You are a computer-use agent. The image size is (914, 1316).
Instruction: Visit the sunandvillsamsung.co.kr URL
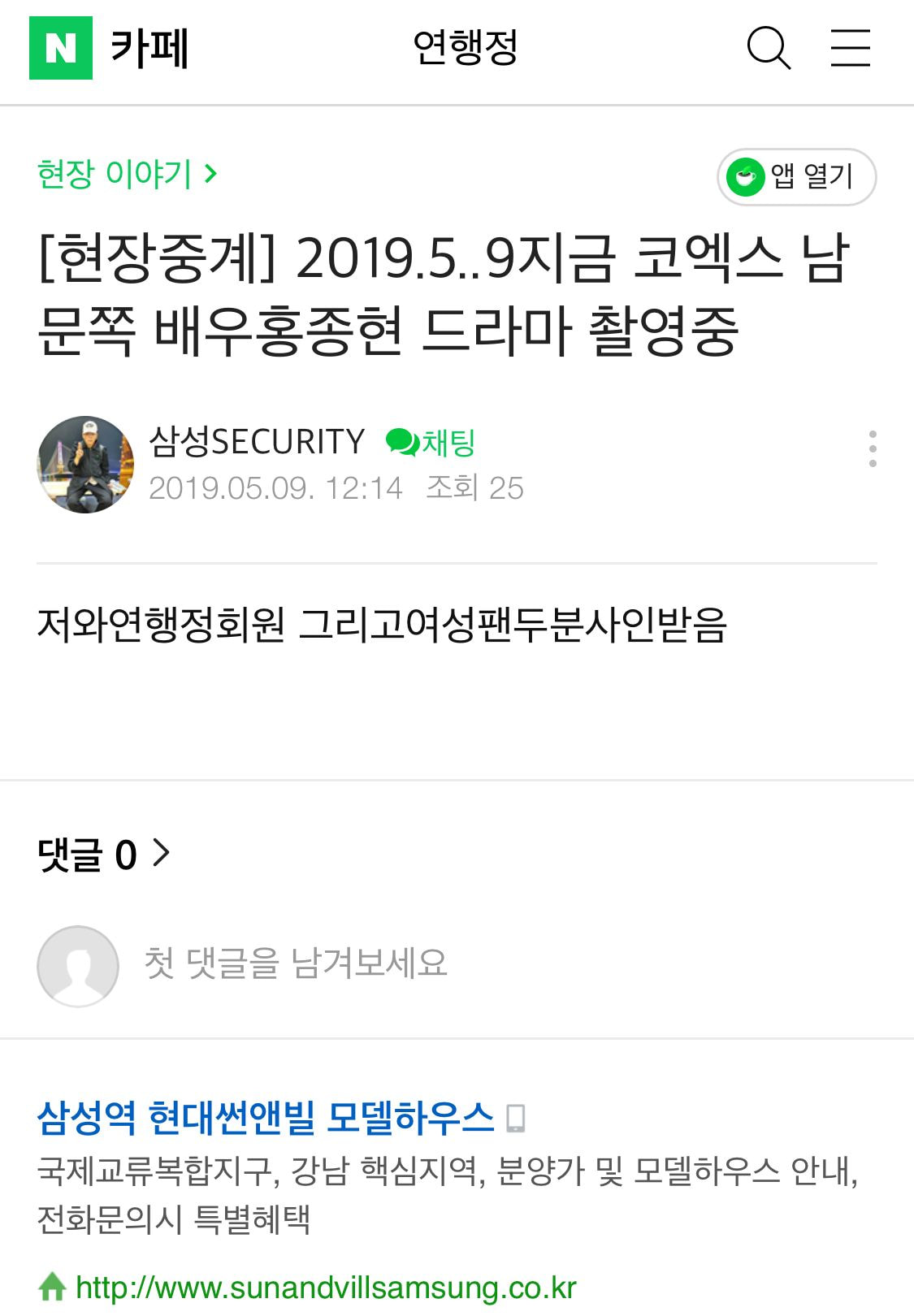[x=325, y=1288]
